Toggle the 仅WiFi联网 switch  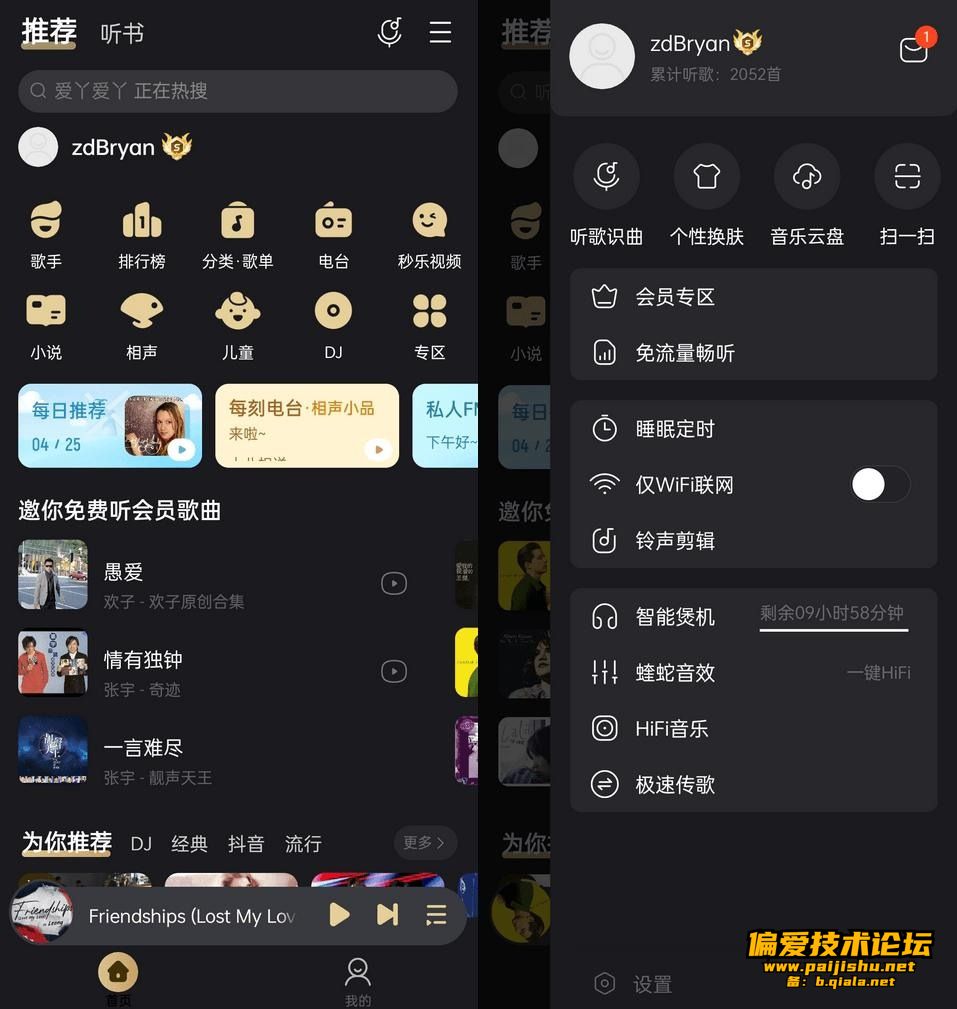pos(880,485)
